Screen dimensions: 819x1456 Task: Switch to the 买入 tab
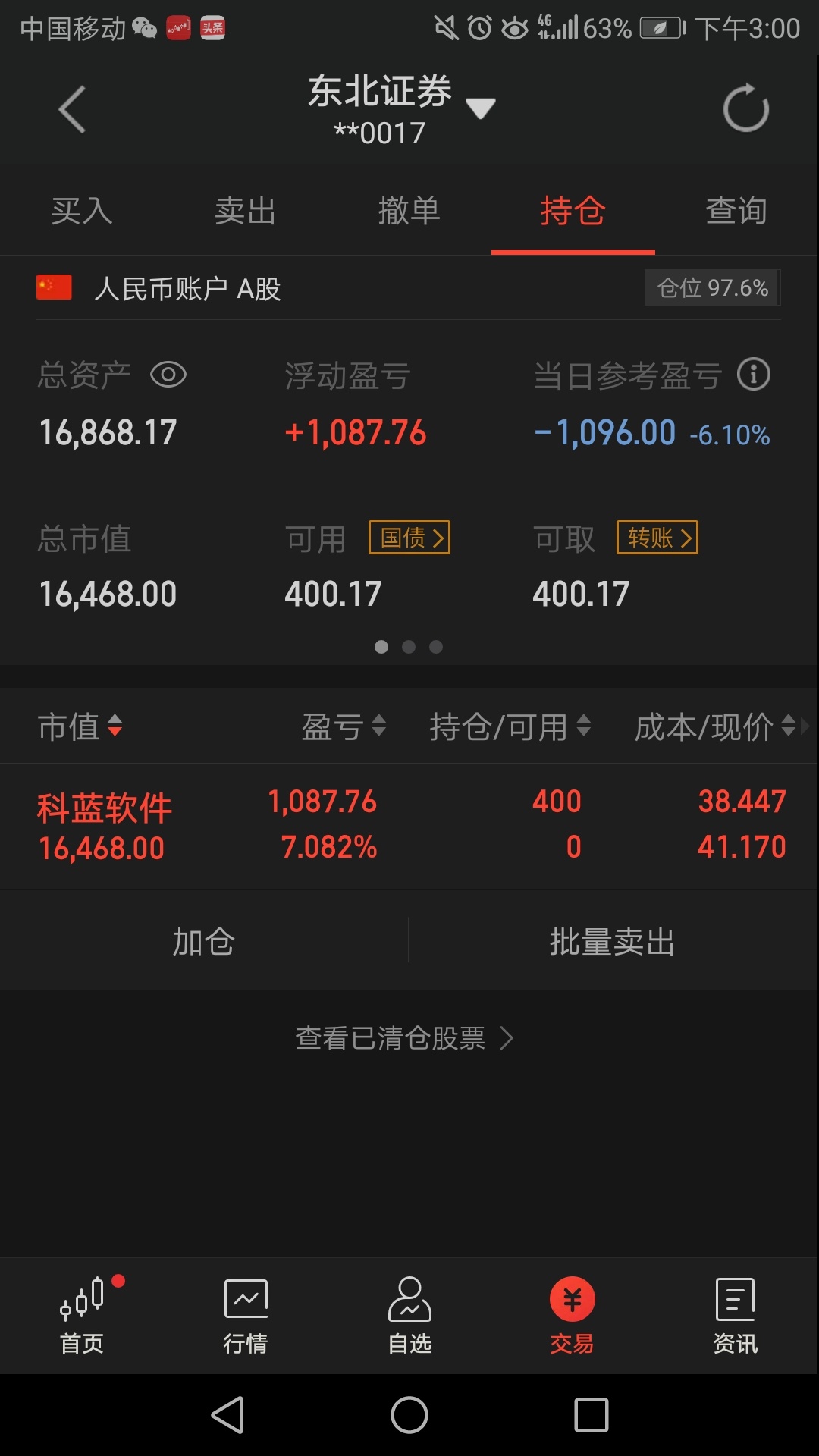pyautogui.click(x=82, y=211)
